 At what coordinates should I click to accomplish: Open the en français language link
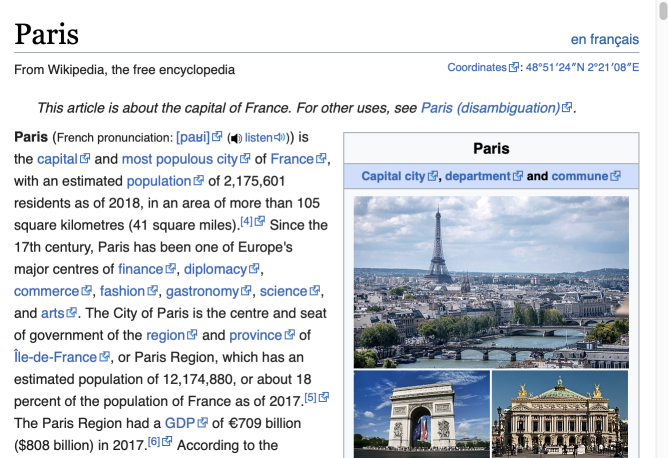(604, 39)
